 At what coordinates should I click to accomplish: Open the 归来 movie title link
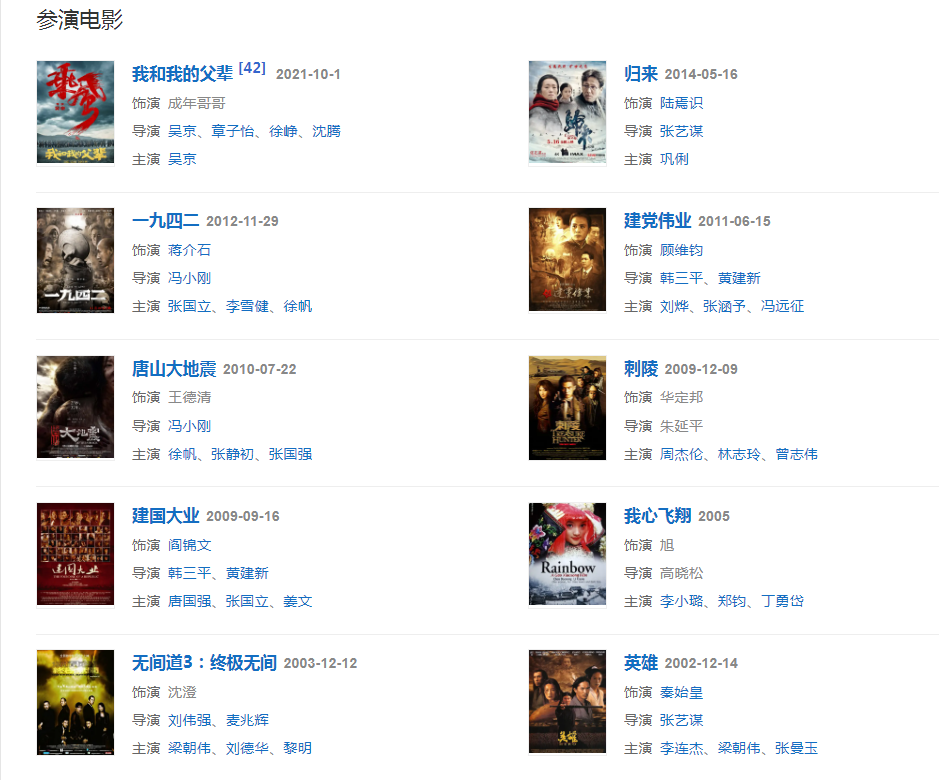coord(641,74)
